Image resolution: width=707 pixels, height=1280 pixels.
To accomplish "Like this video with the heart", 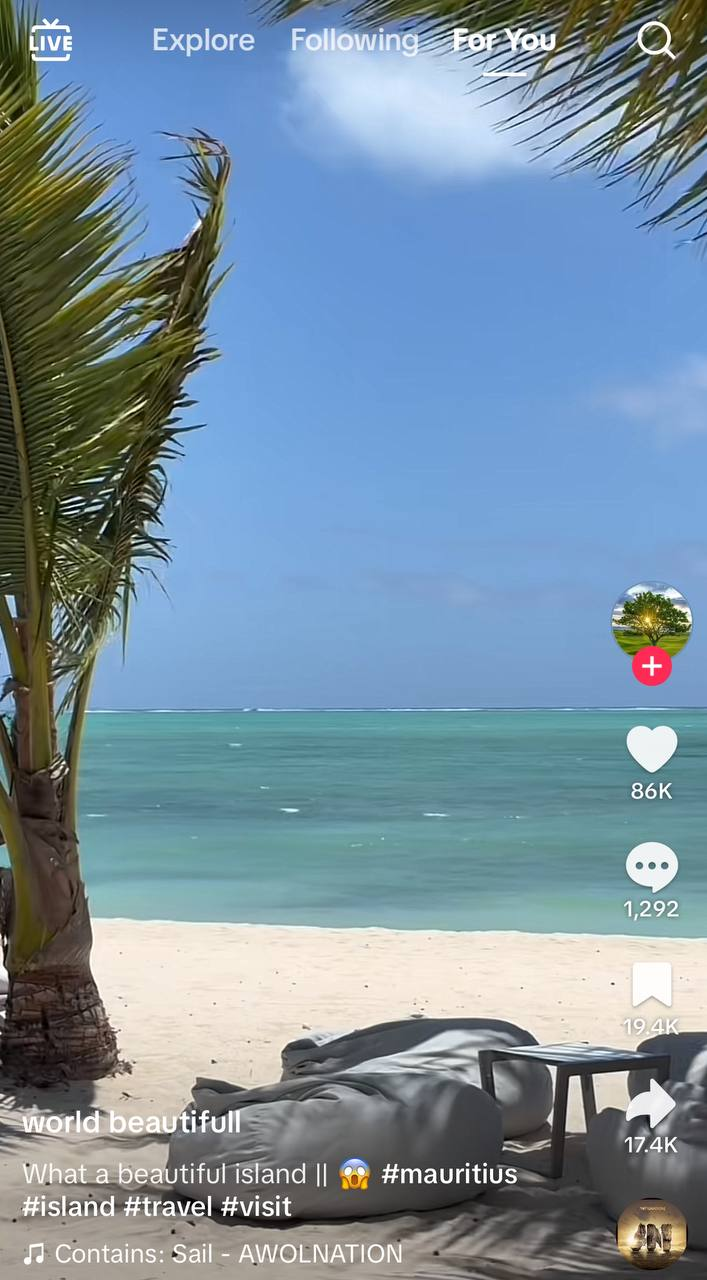I will pyautogui.click(x=651, y=749).
